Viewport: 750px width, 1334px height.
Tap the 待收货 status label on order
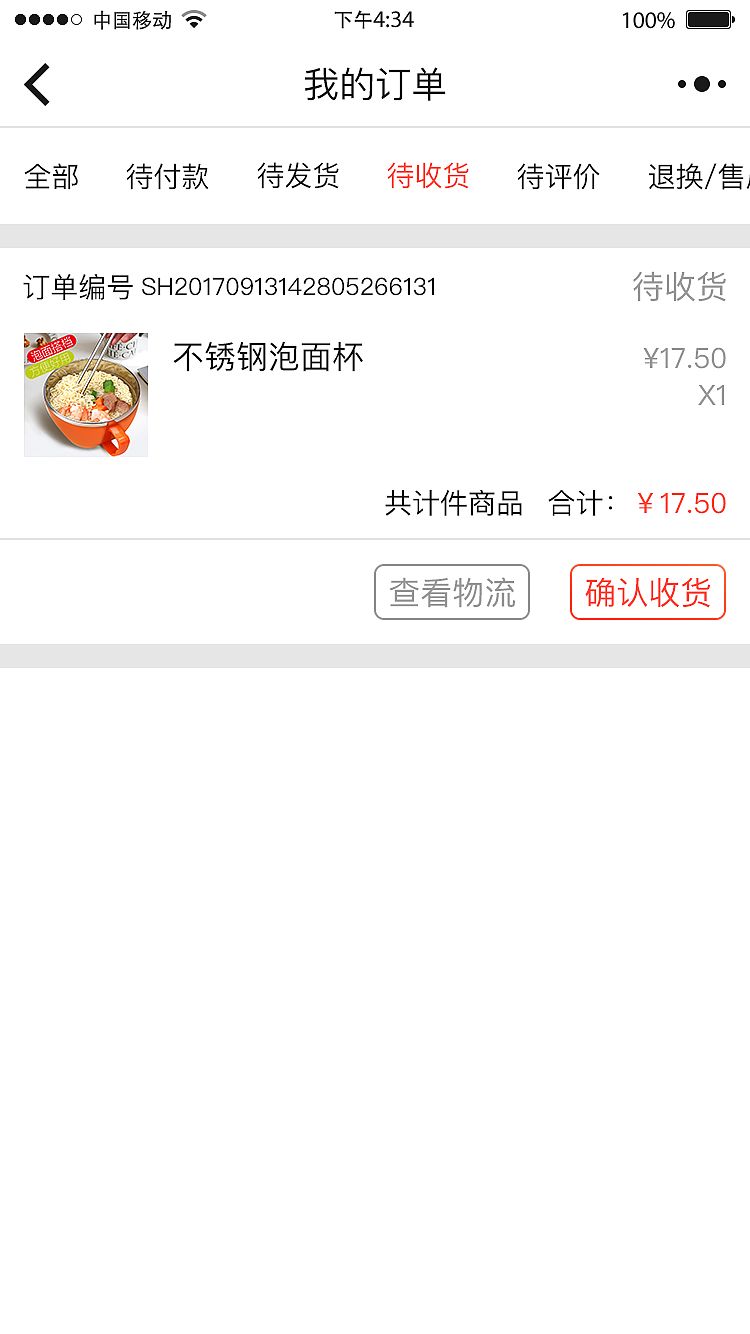point(680,286)
